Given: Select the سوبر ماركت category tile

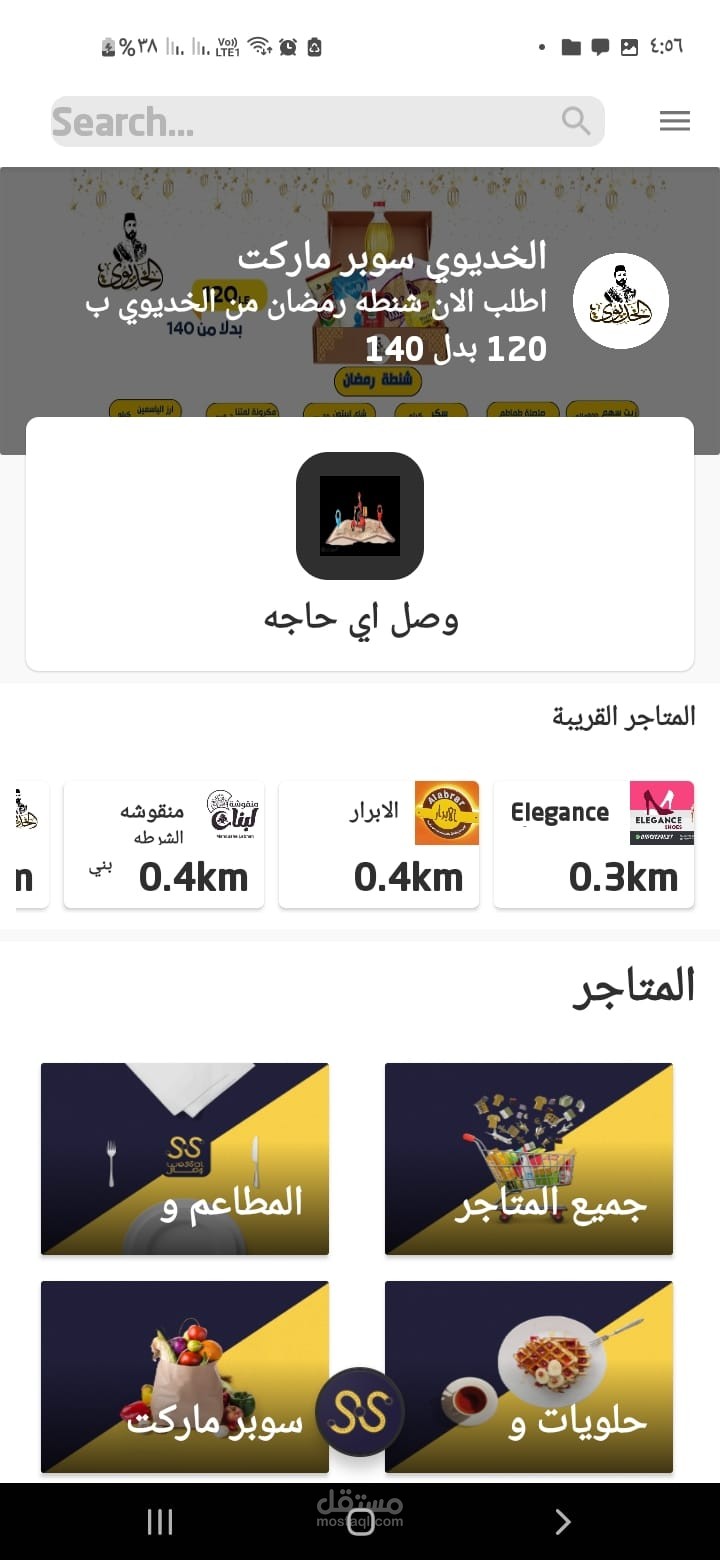Looking at the screenshot, I should pos(185,1376).
